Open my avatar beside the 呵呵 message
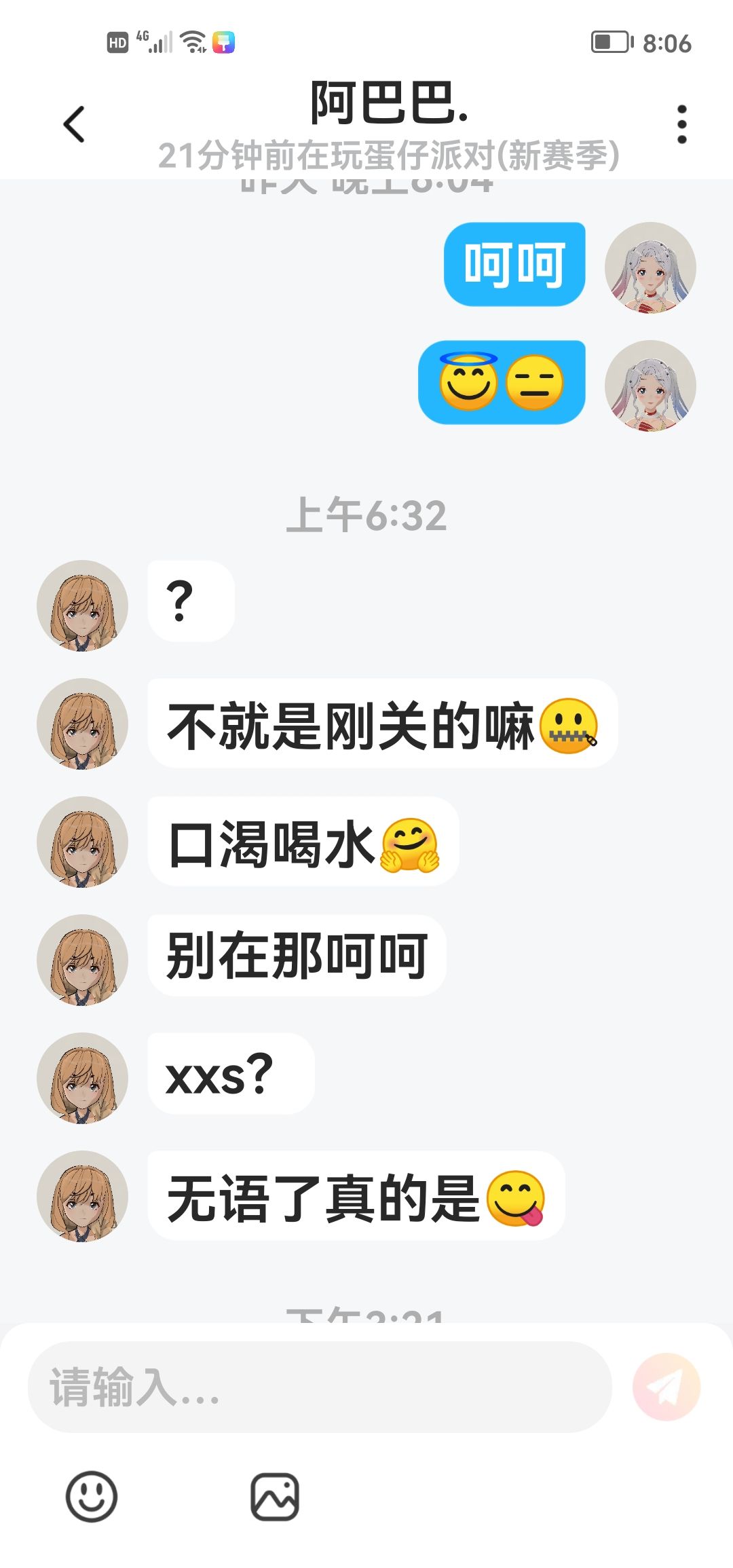 650,267
